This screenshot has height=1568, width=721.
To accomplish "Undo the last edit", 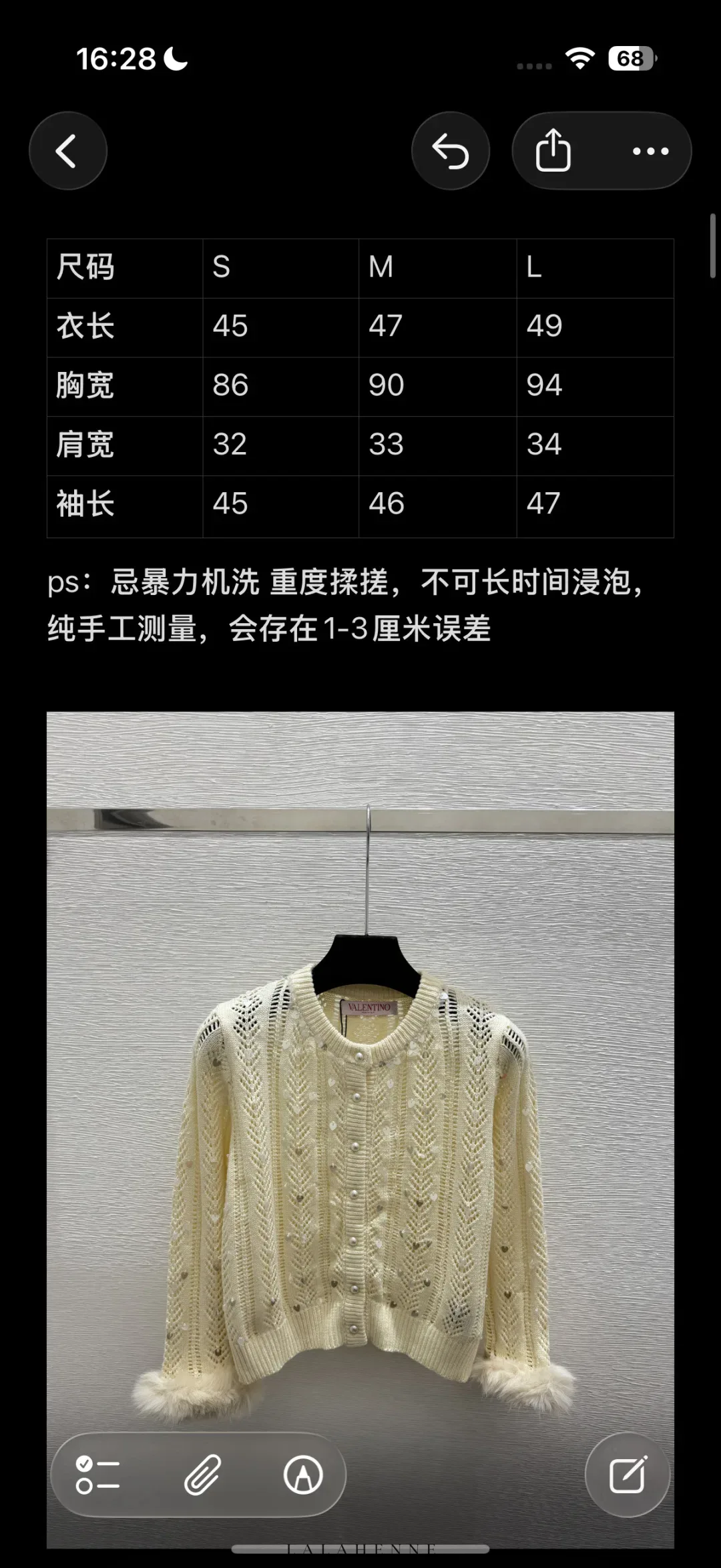I will coord(451,151).
